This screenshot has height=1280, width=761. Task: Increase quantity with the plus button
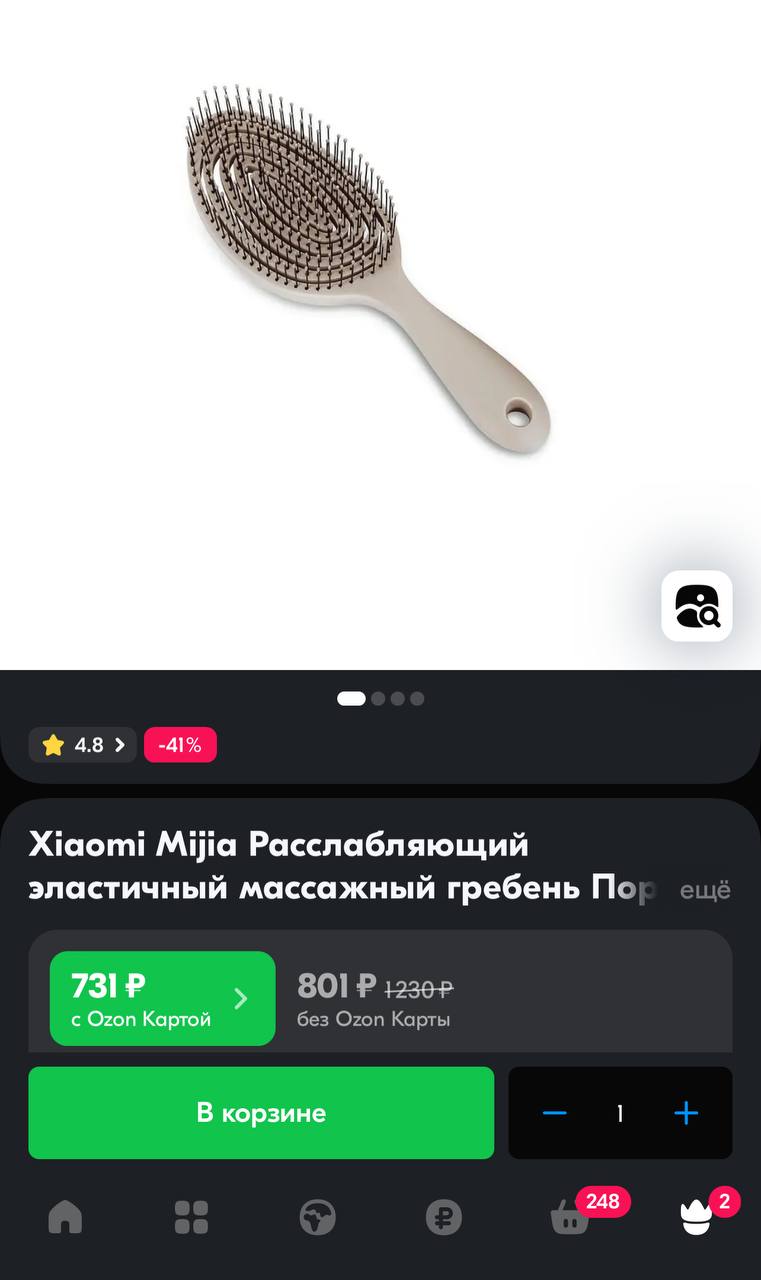pyautogui.click(x=686, y=1113)
